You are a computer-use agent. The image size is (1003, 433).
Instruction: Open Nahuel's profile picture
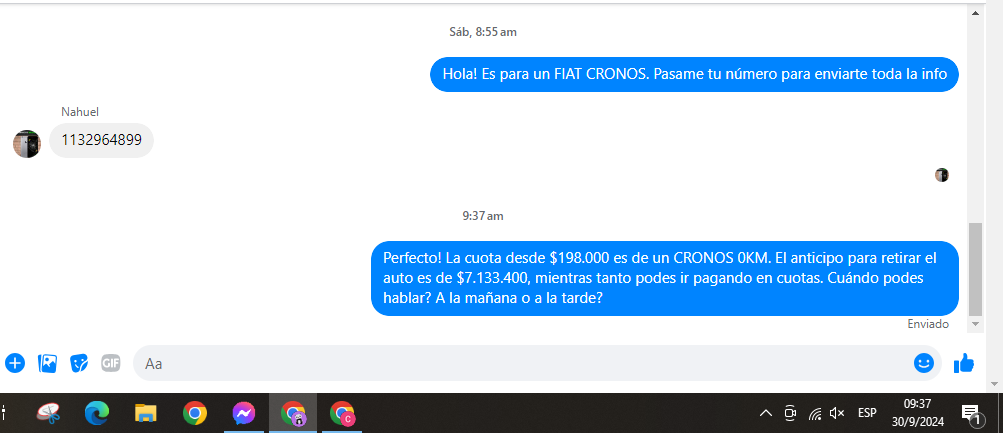click(27, 143)
